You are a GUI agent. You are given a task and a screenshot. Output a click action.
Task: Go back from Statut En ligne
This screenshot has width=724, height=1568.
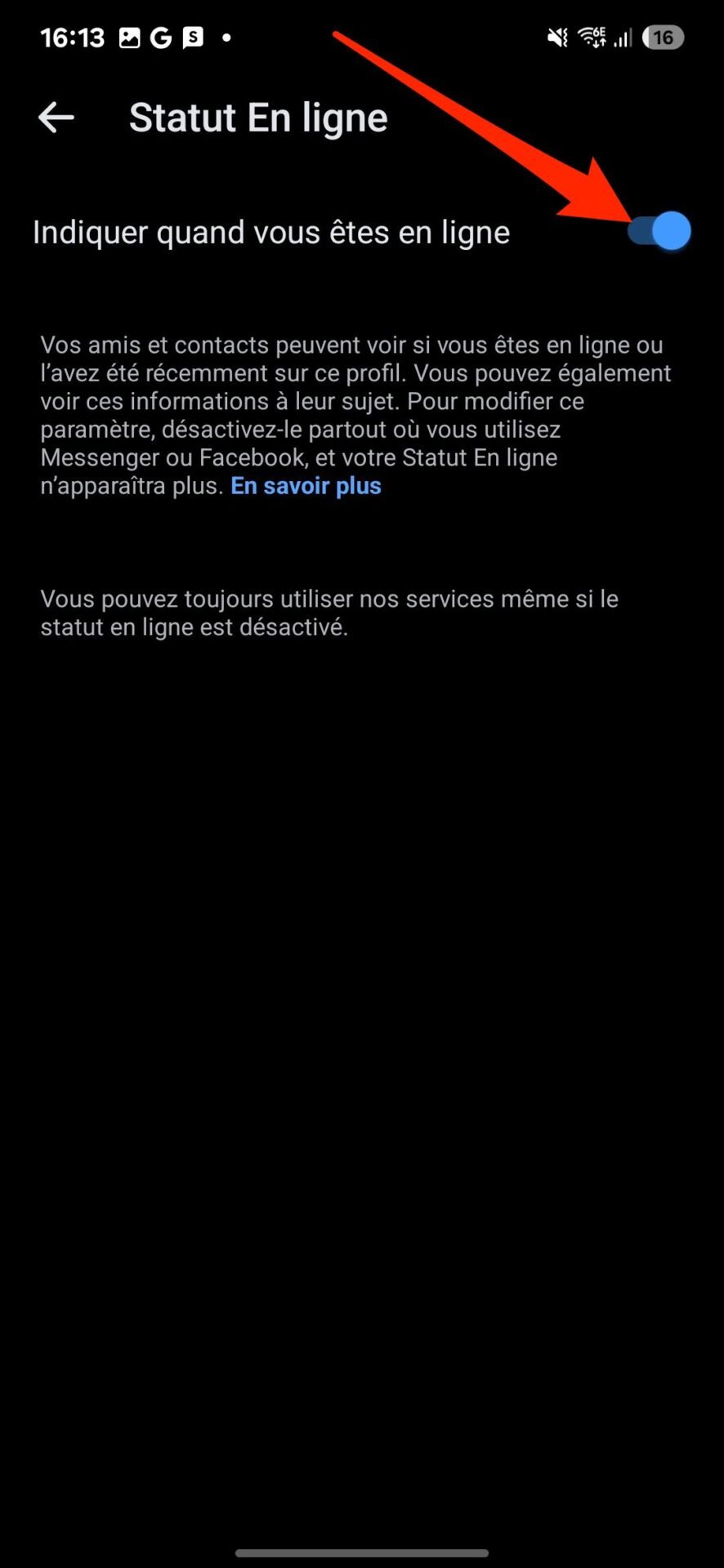click(x=56, y=118)
